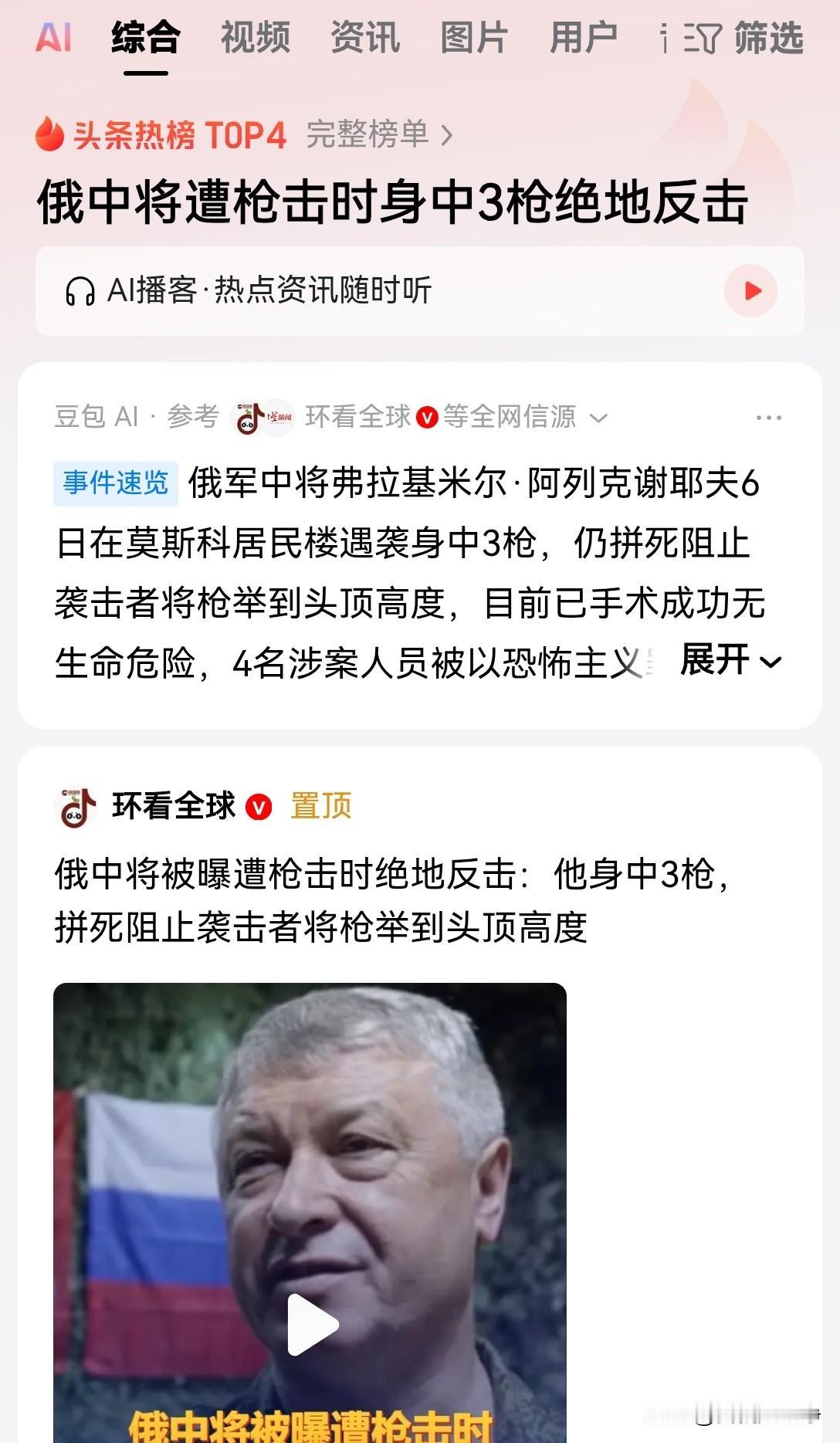The height and width of the screenshot is (1443, 840).
Task: Open the three-dot more options menu
Action: coord(767,417)
